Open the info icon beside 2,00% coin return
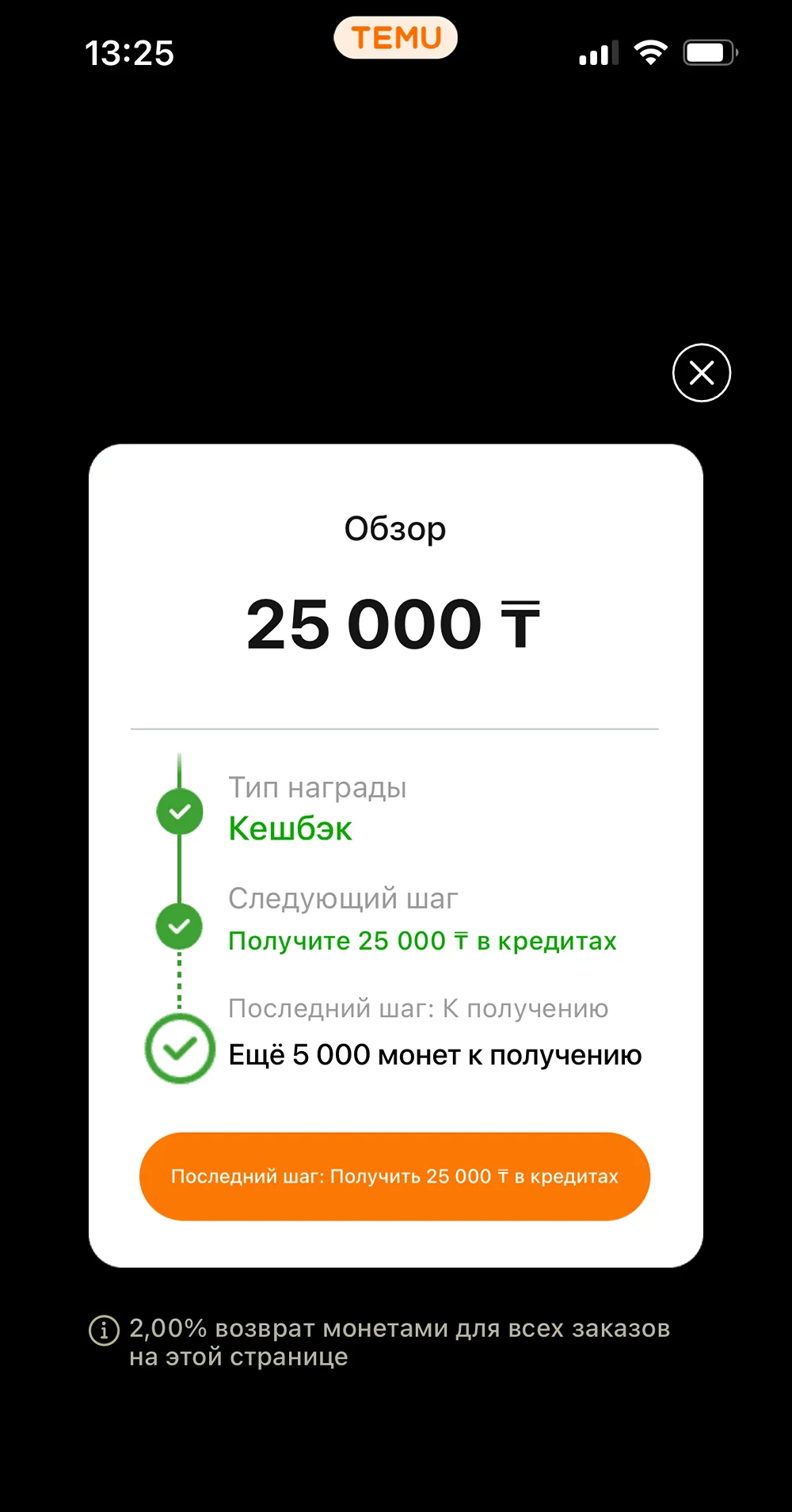Screen dimensions: 792x1512 [x=104, y=1331]
